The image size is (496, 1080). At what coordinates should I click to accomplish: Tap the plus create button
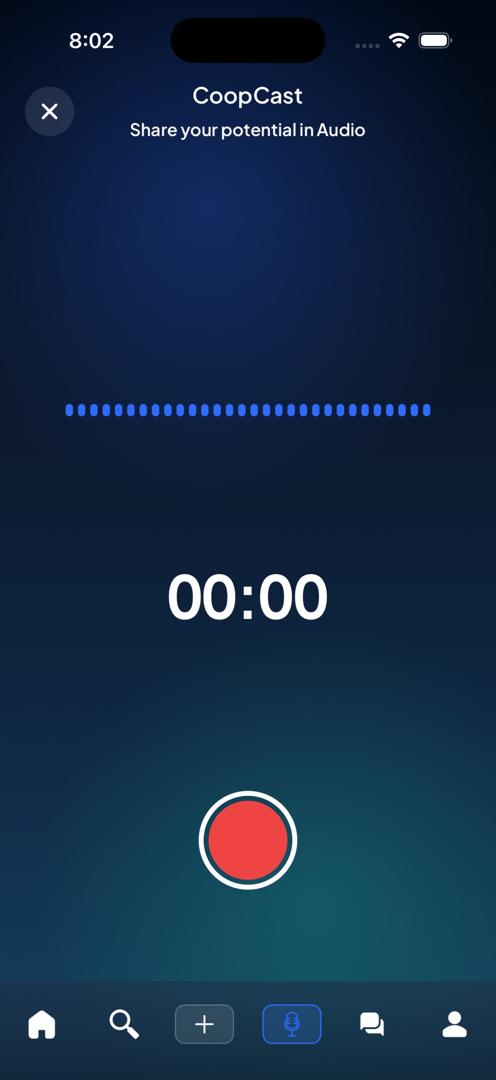(x=205, y=1024)
